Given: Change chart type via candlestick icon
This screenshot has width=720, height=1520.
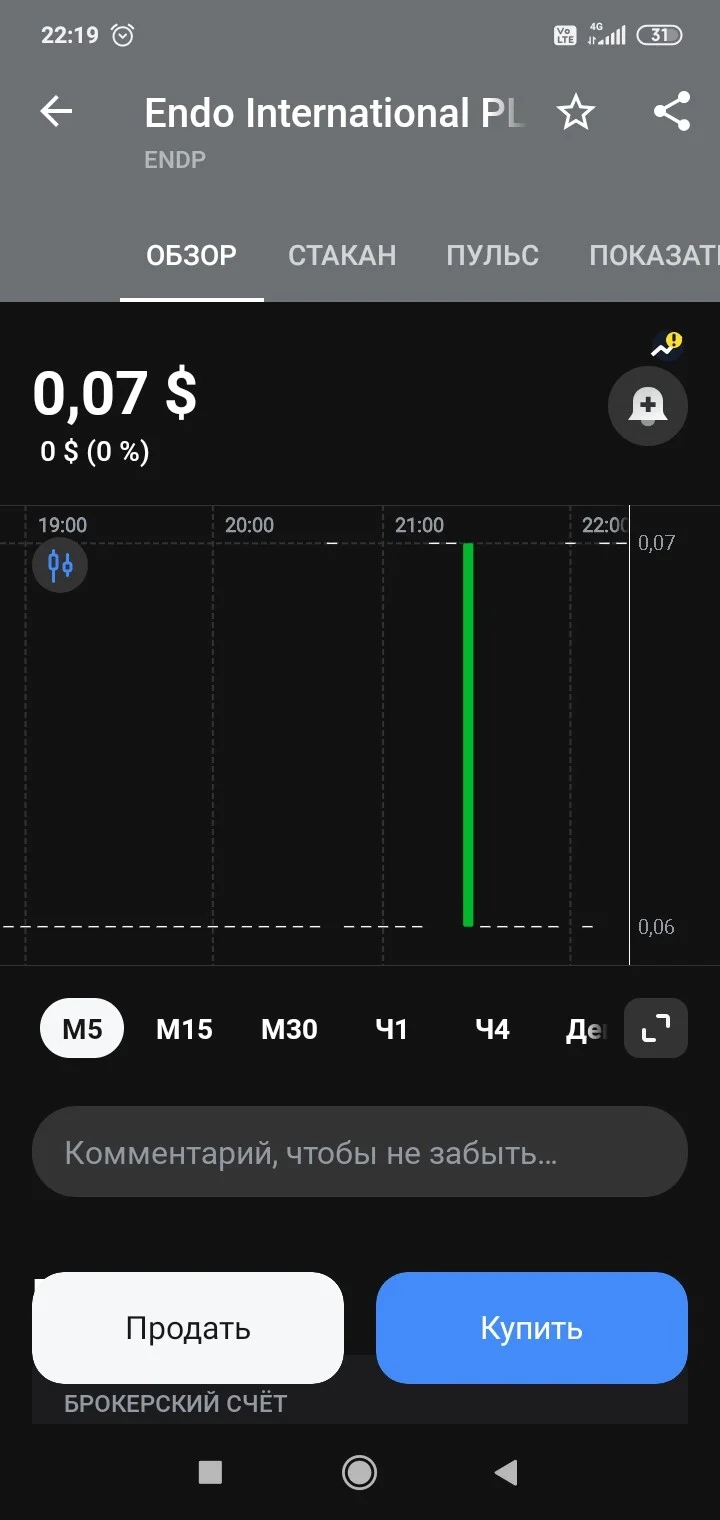Looking at the screenshot, I should pos(60,565).
